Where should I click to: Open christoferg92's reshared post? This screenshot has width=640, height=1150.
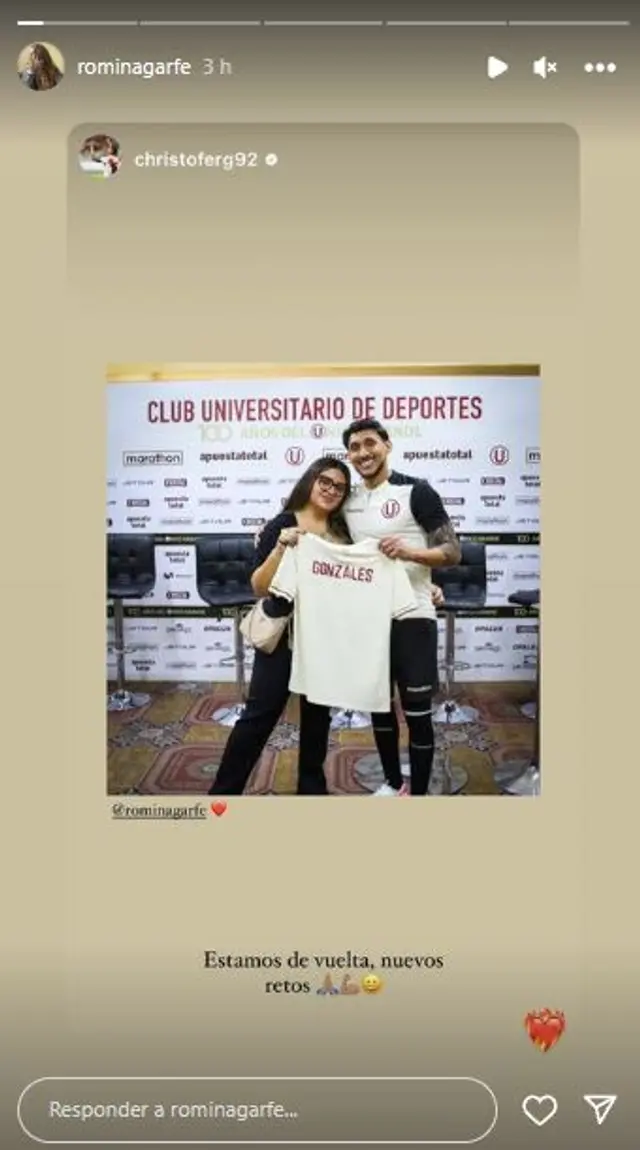[323, 580]
